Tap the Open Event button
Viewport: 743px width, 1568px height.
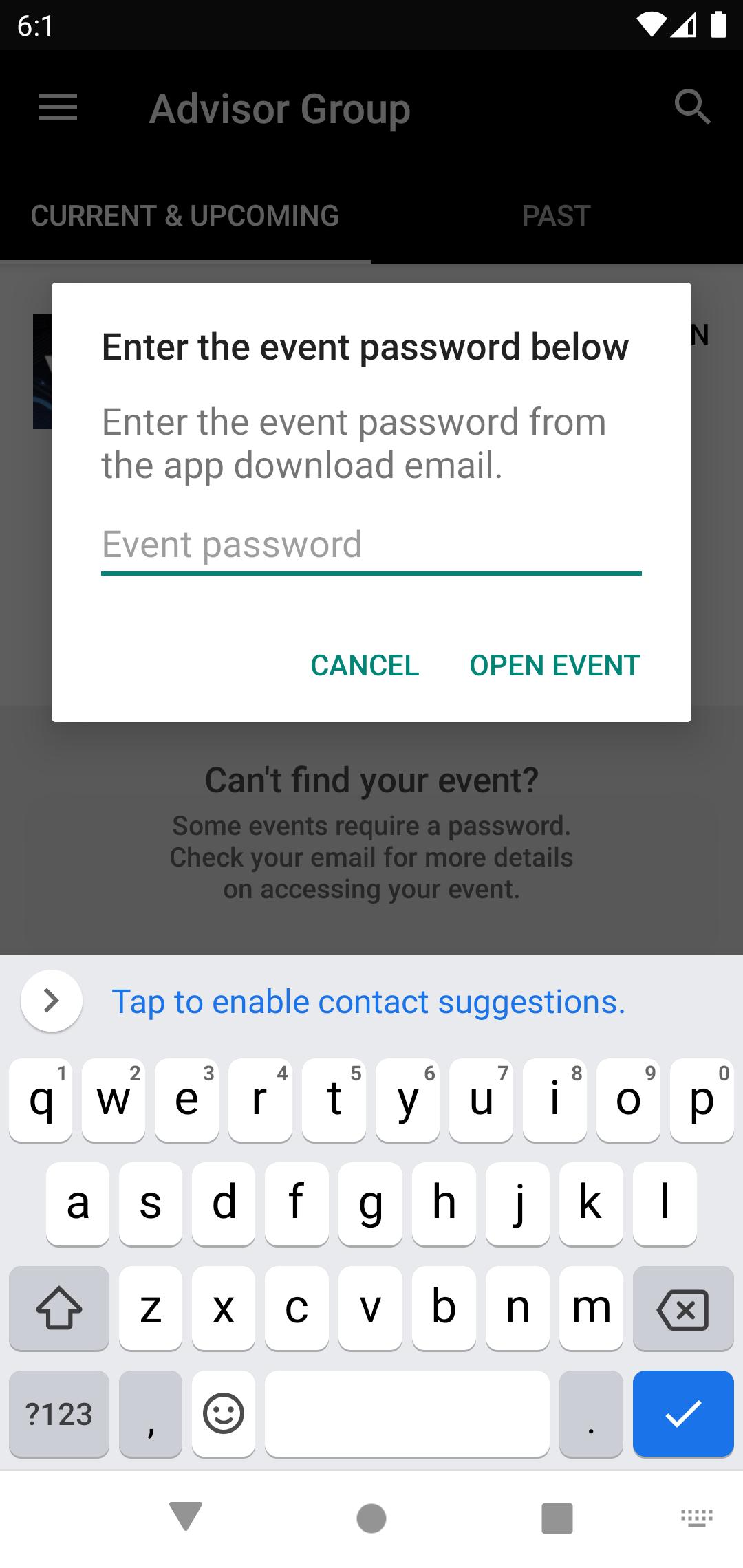554,665
